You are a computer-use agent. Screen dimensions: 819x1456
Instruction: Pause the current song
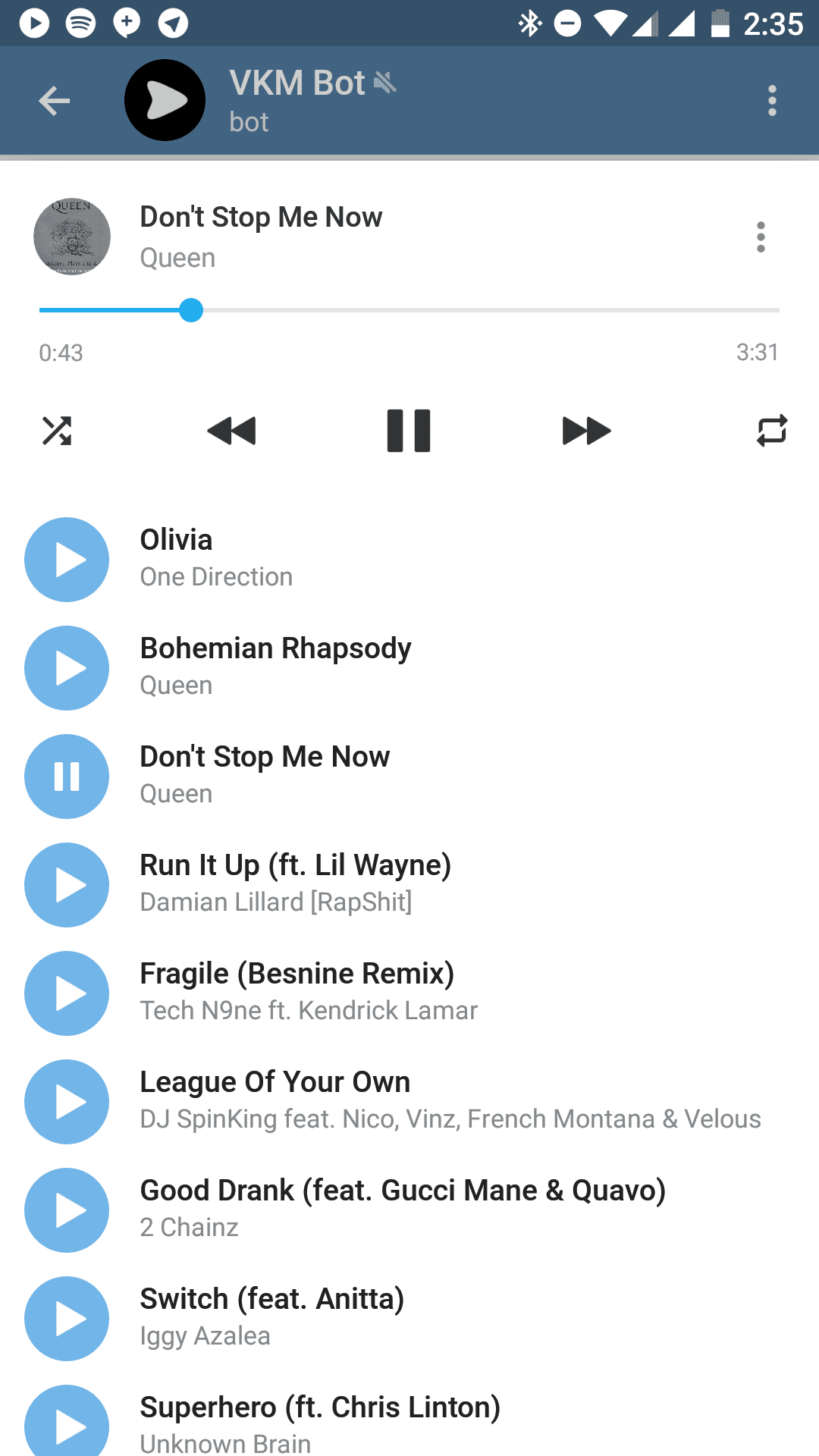coord(409,431)
